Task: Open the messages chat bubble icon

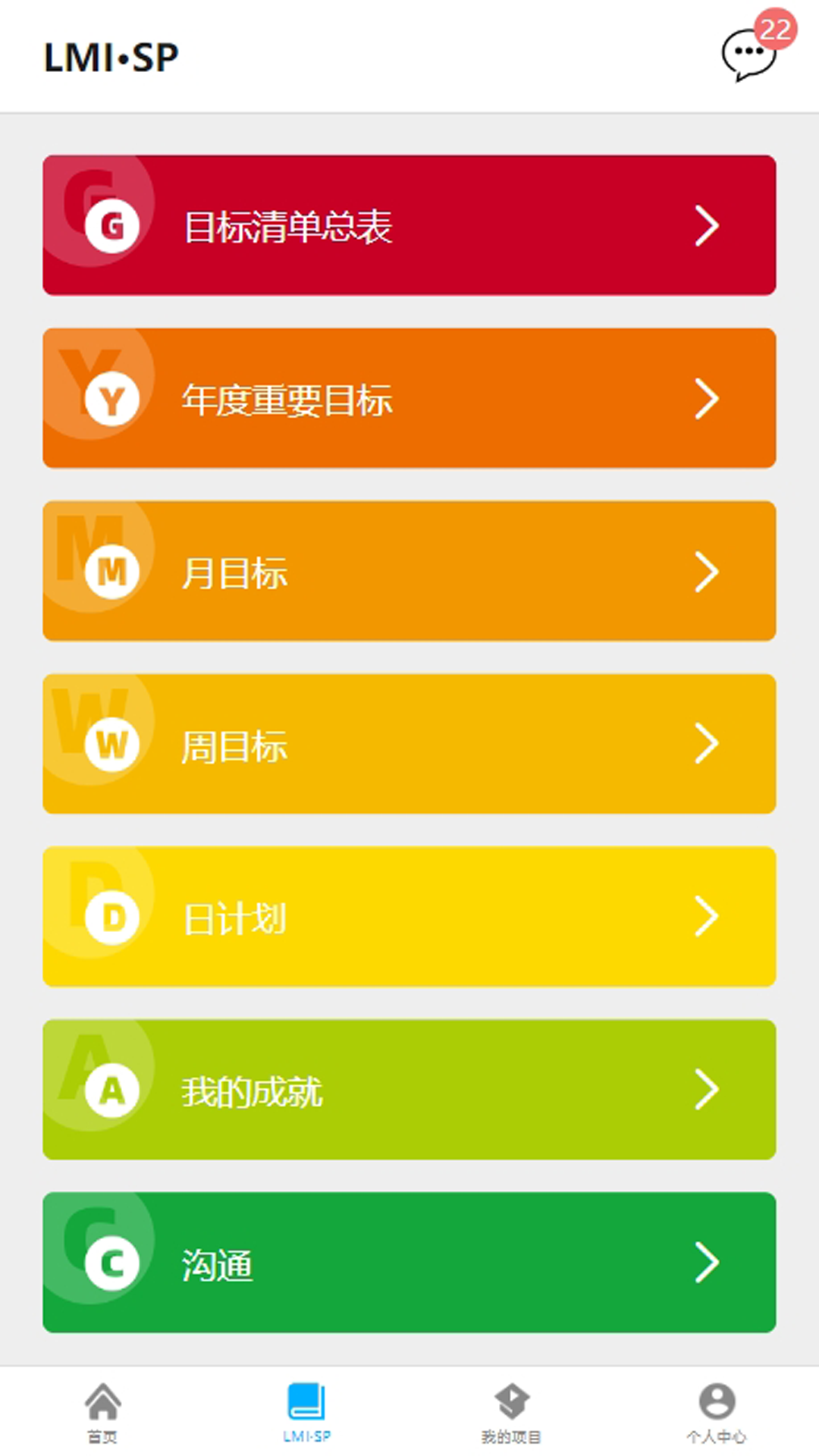Action: pyautogui.click(x=748, y=53)
